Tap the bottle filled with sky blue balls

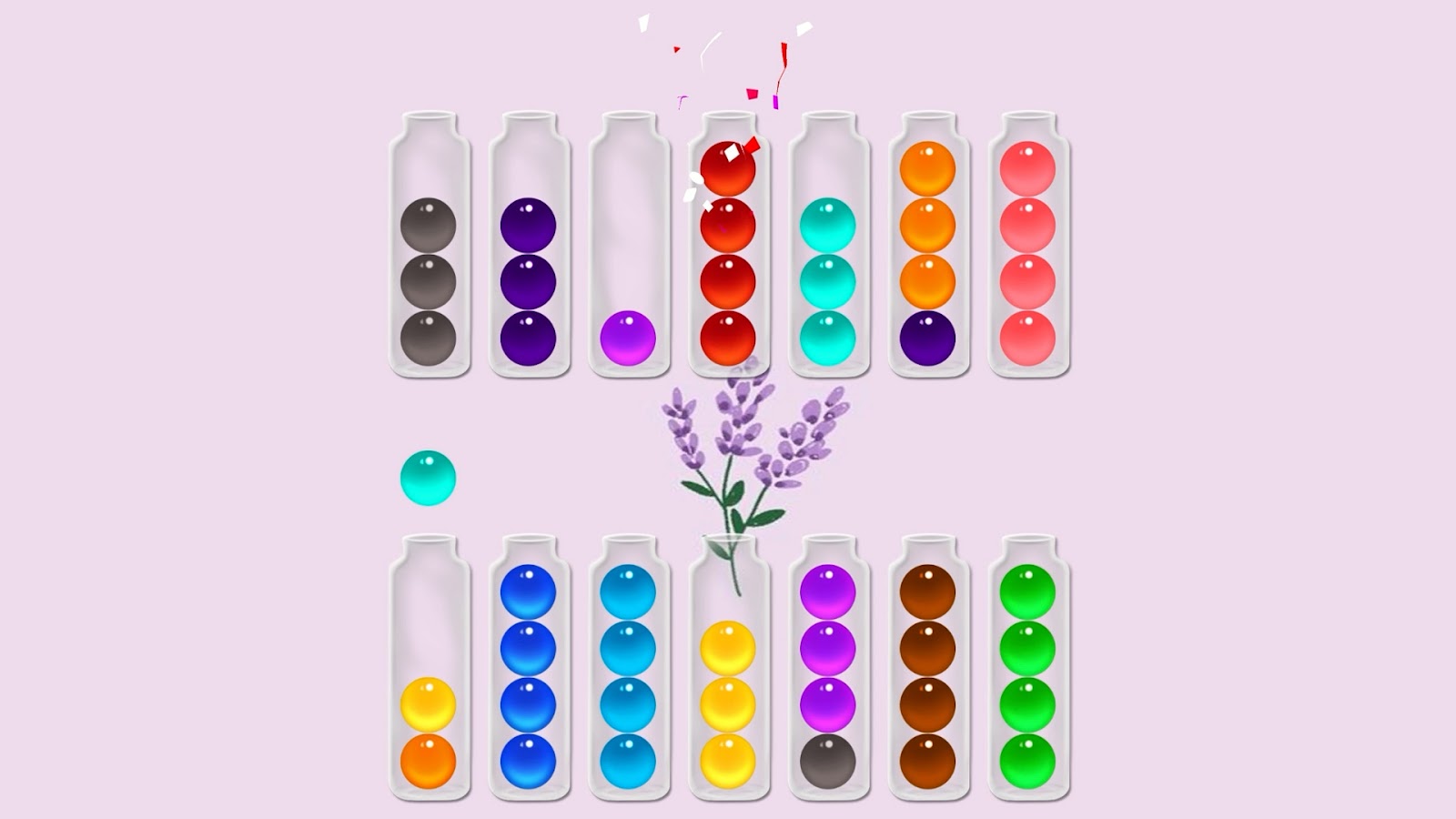coord(629,668)
